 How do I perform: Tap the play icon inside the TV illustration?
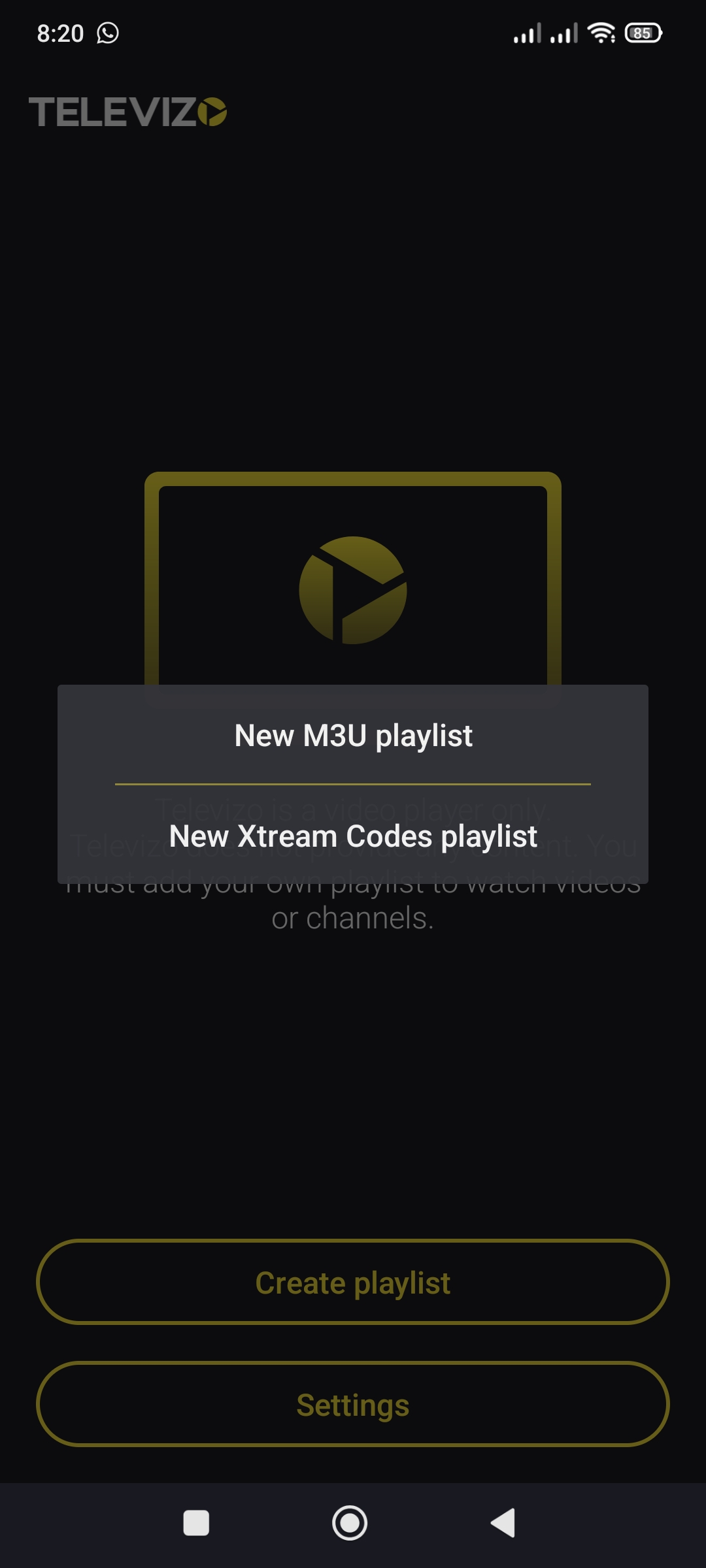[353, 591]
